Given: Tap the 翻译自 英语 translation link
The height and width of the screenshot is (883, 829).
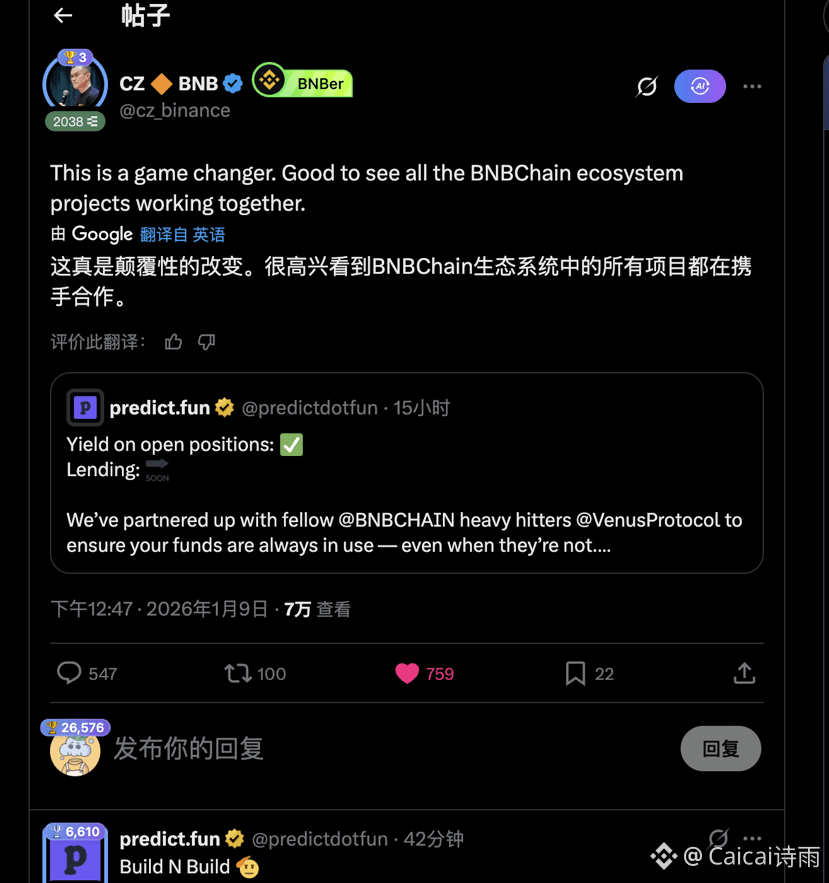Looking at the screenshot, I should coord(182,234).
